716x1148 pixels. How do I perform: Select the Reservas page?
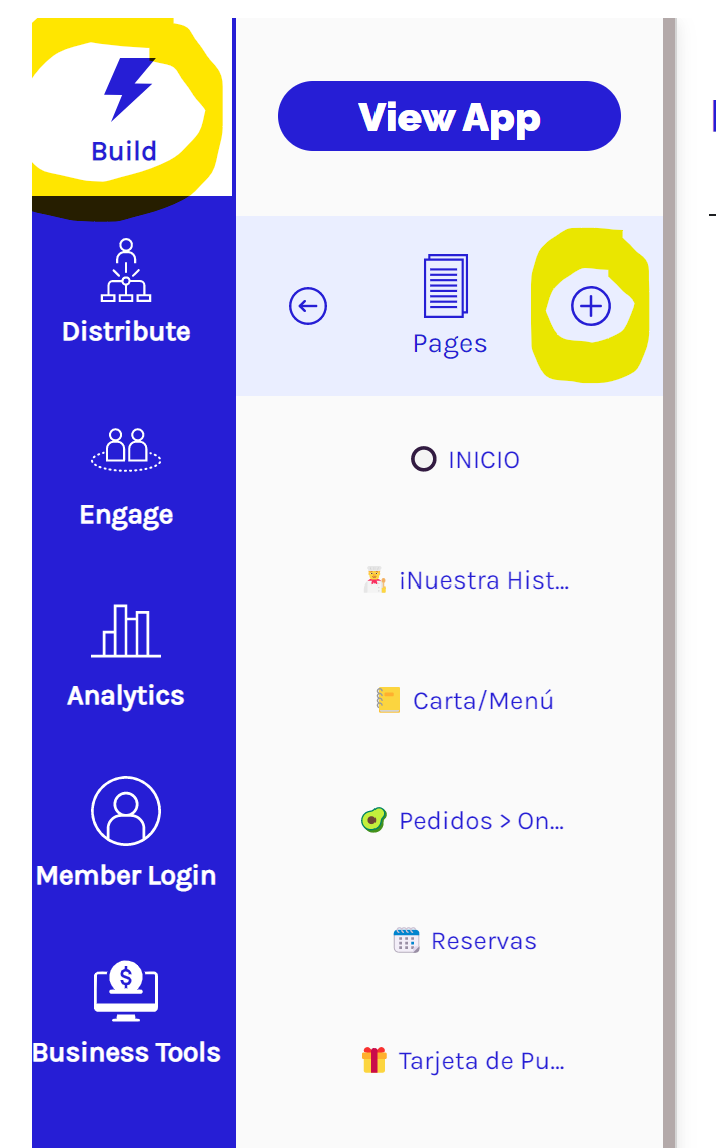466,941
